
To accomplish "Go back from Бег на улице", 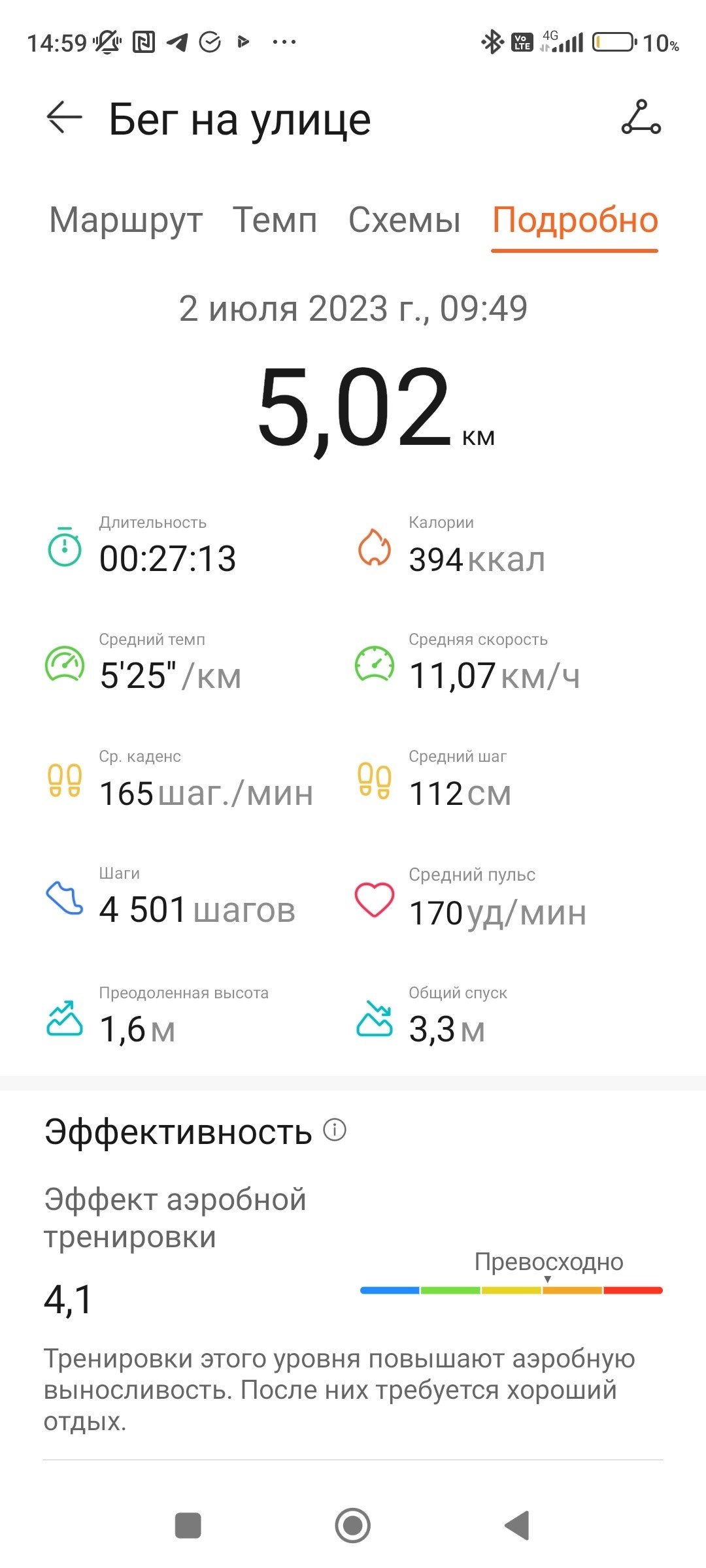I will click(x=64, y=118).
